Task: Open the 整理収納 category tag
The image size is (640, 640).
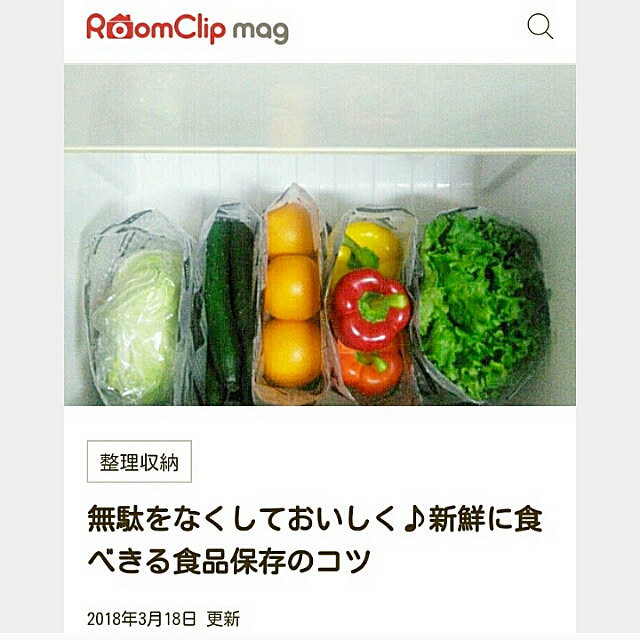Action: tap(139, 462)
